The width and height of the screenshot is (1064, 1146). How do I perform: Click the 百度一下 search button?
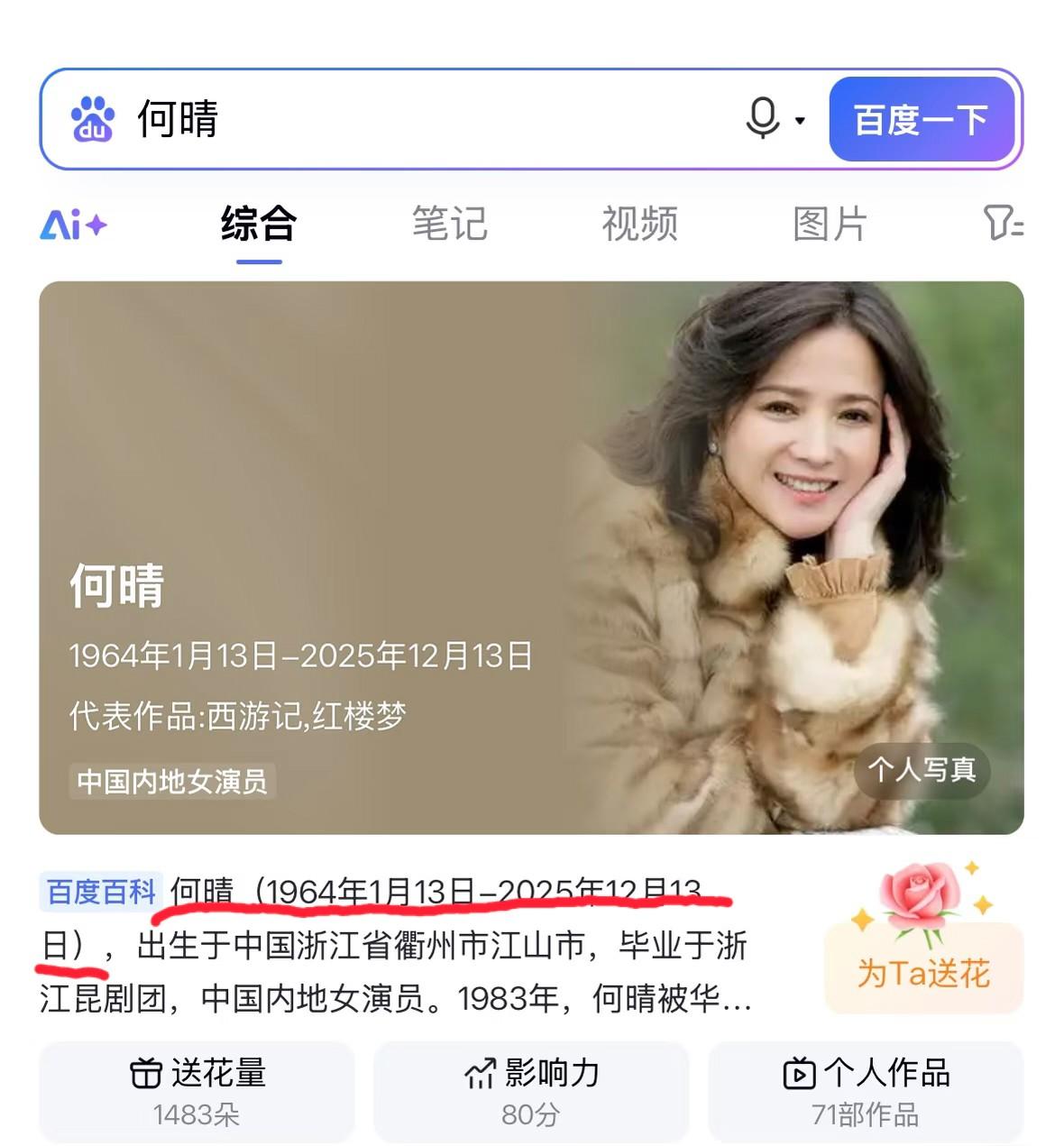pyautogui.click(x=921, y=120)
